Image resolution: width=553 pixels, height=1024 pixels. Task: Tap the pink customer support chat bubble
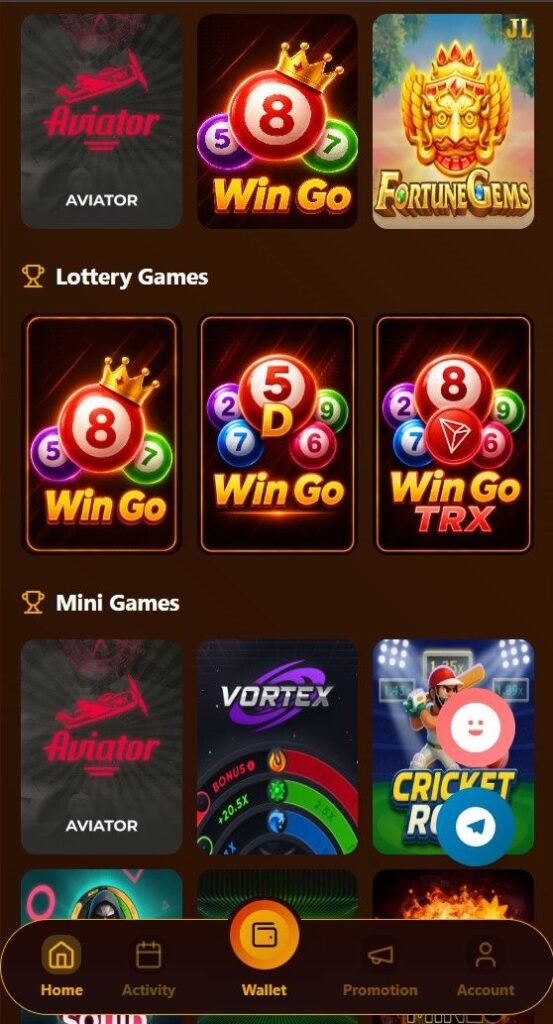(476, 727)
